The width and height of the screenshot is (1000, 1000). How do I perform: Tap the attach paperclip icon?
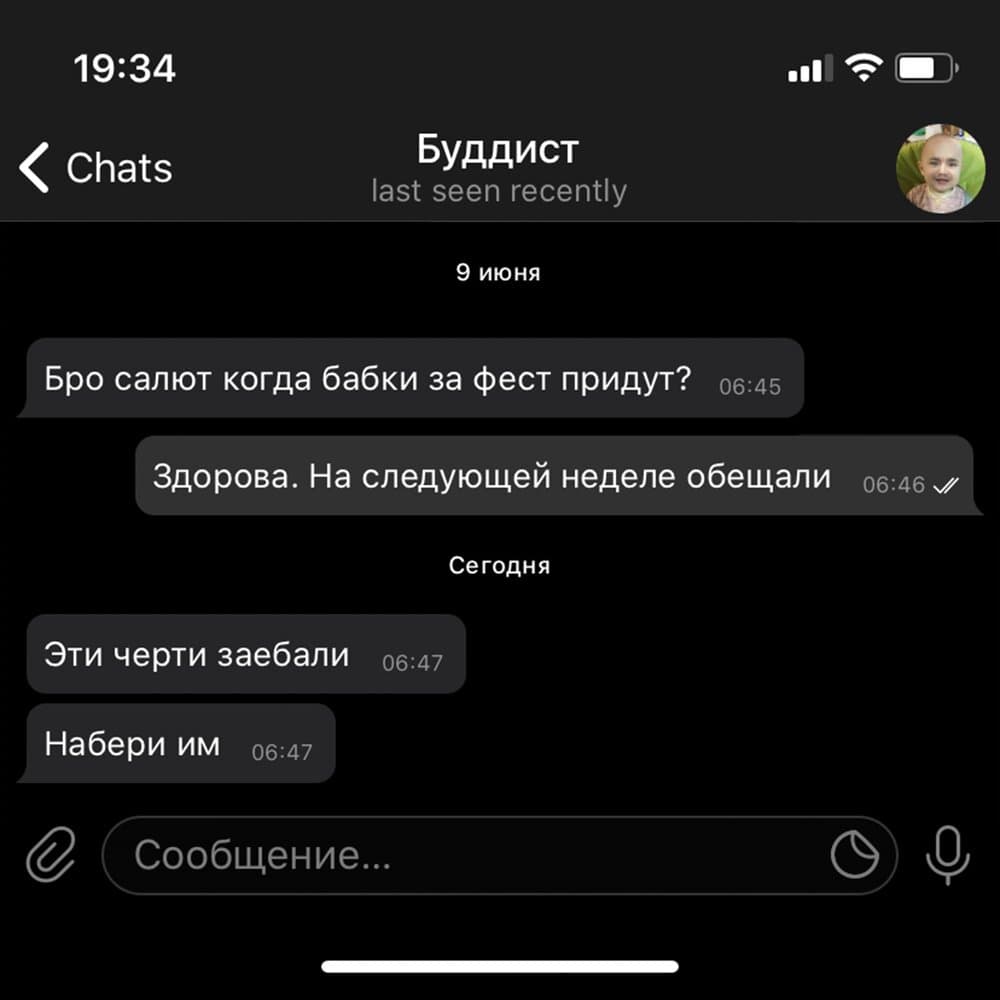(x=50, y=856)
